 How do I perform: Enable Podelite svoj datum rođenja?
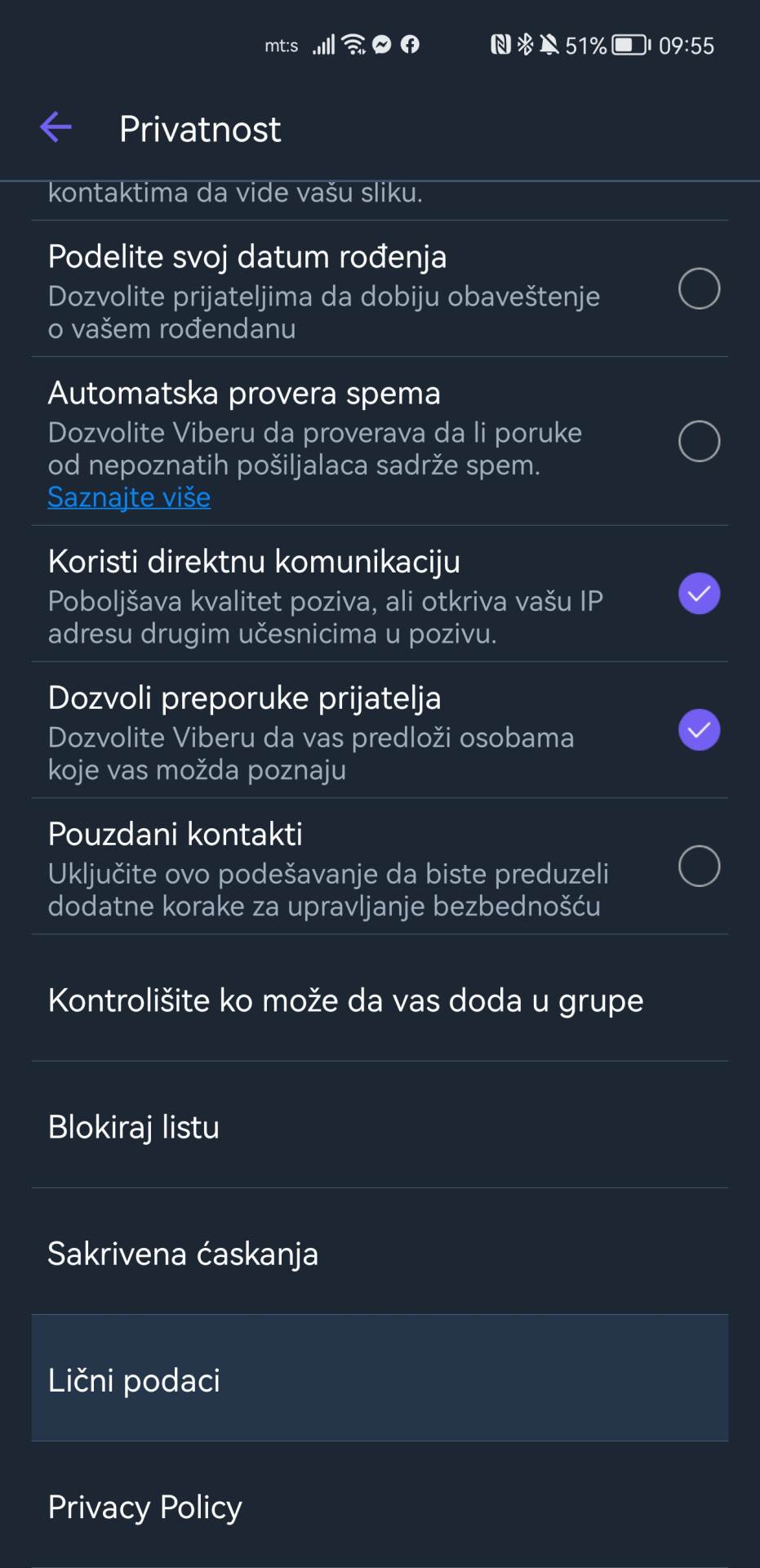click(x=699, y=287)
